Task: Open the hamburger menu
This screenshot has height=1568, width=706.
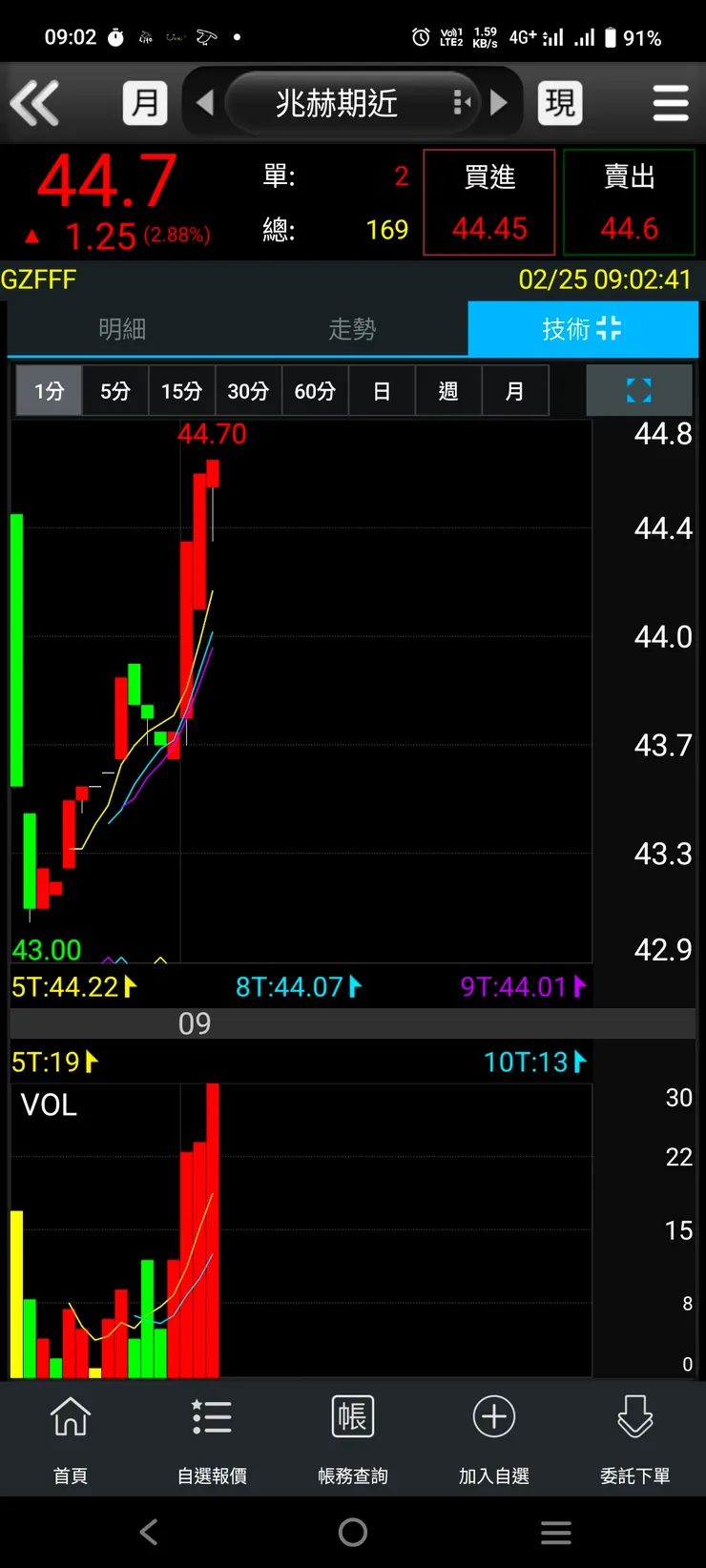Action: pyautogui.click(x=670, y=103)
